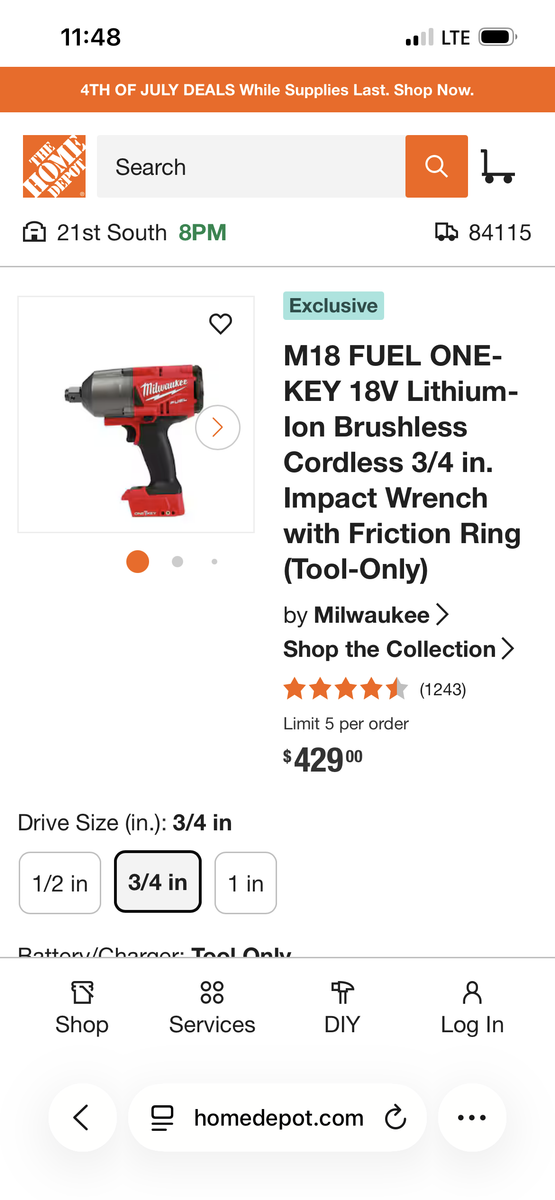Show the next product image
This screenshot has height=1200, width=555.
tap(218, 428)
